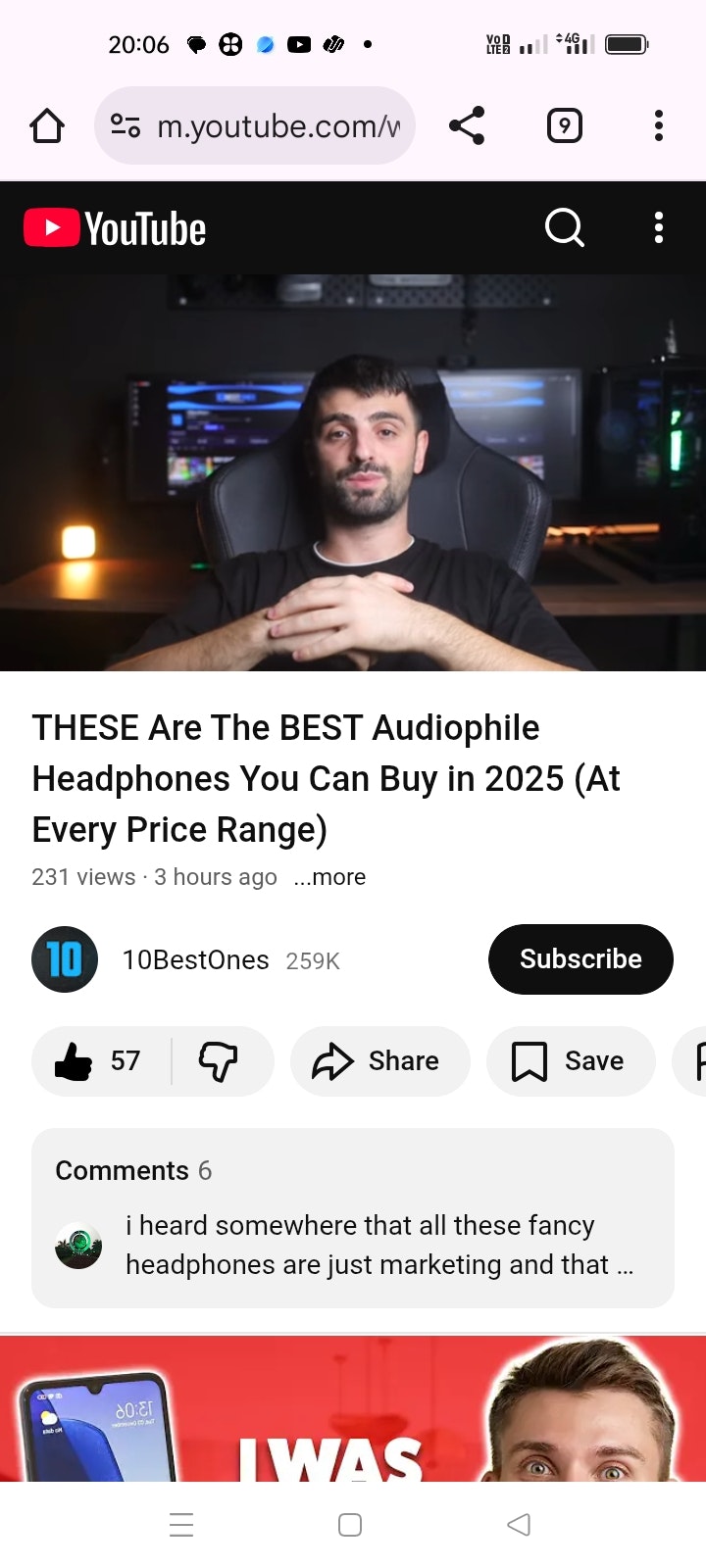
Task: Open the 10BestOnes channel page
Action: tap(194, 959)
